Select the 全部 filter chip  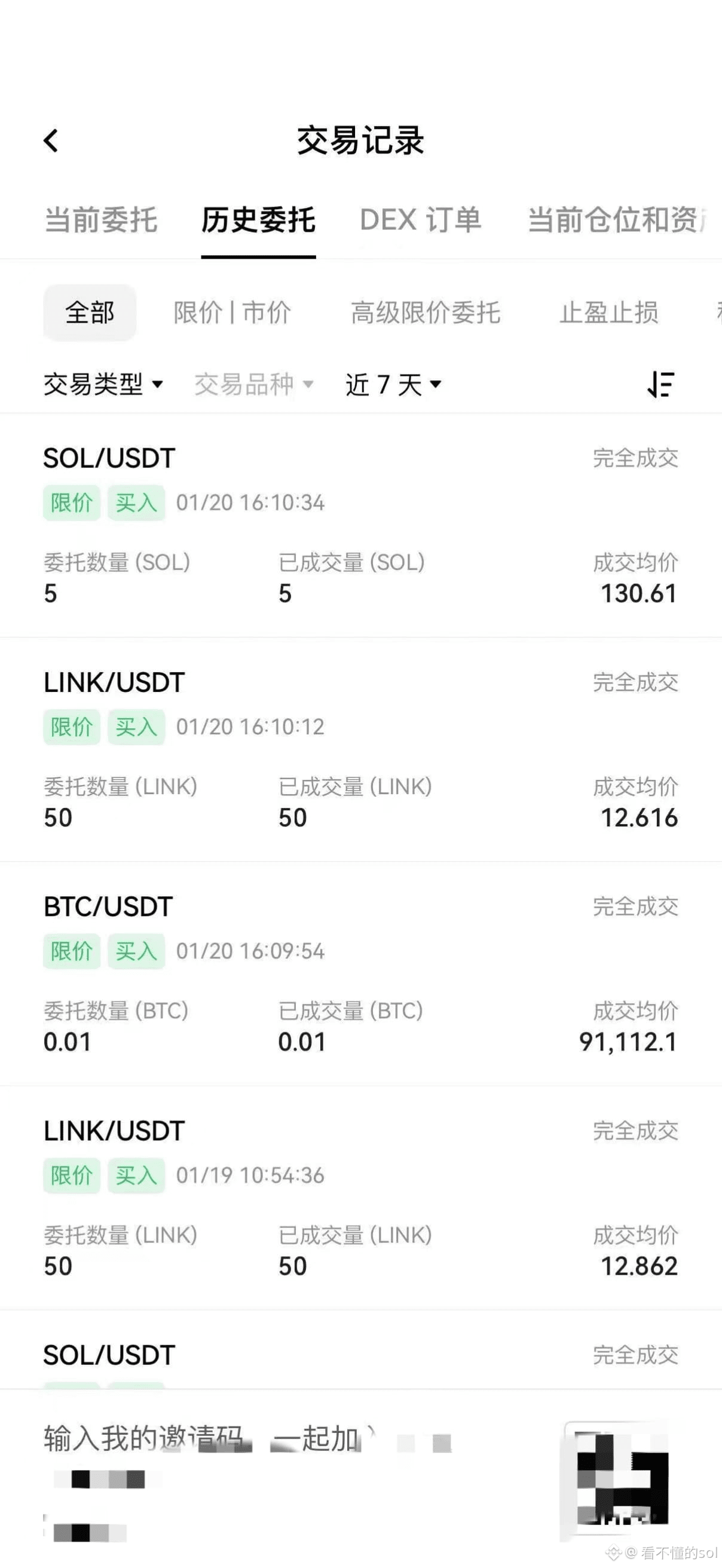click(x=89, y=313)
